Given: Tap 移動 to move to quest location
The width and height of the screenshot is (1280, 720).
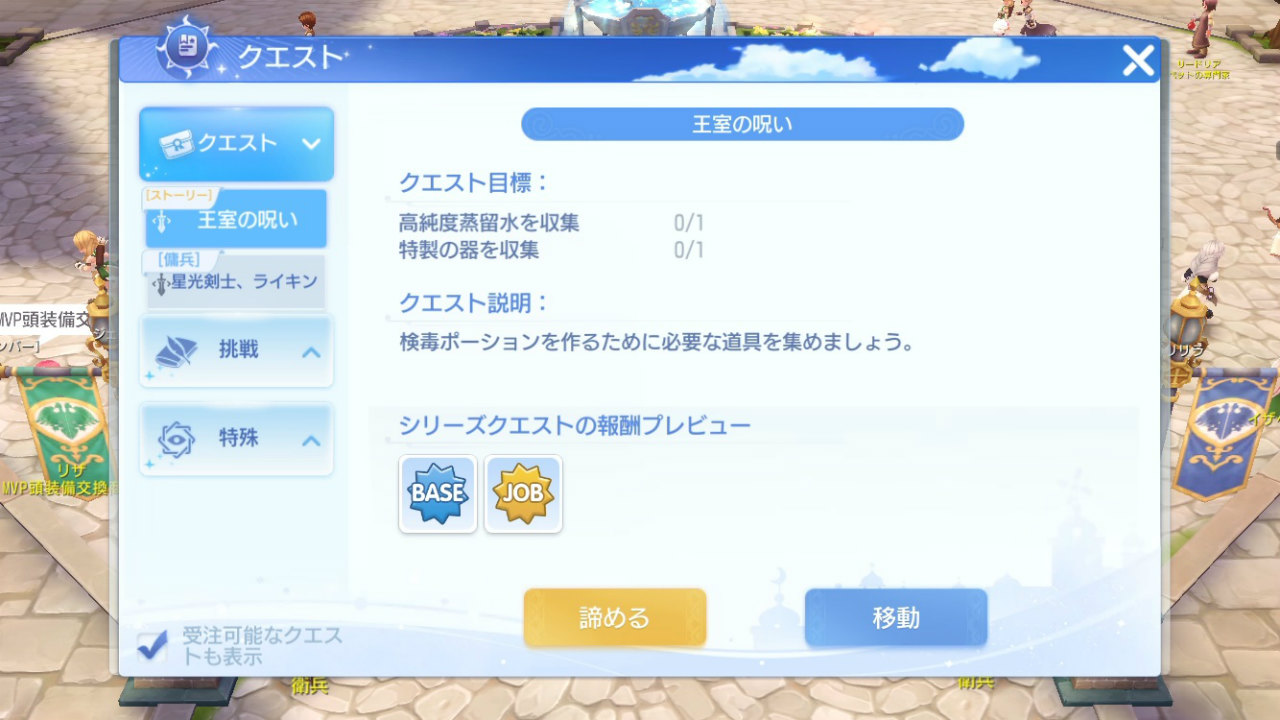Looking at the screenshot, I should pyautogui.click(x=896, y=618).
